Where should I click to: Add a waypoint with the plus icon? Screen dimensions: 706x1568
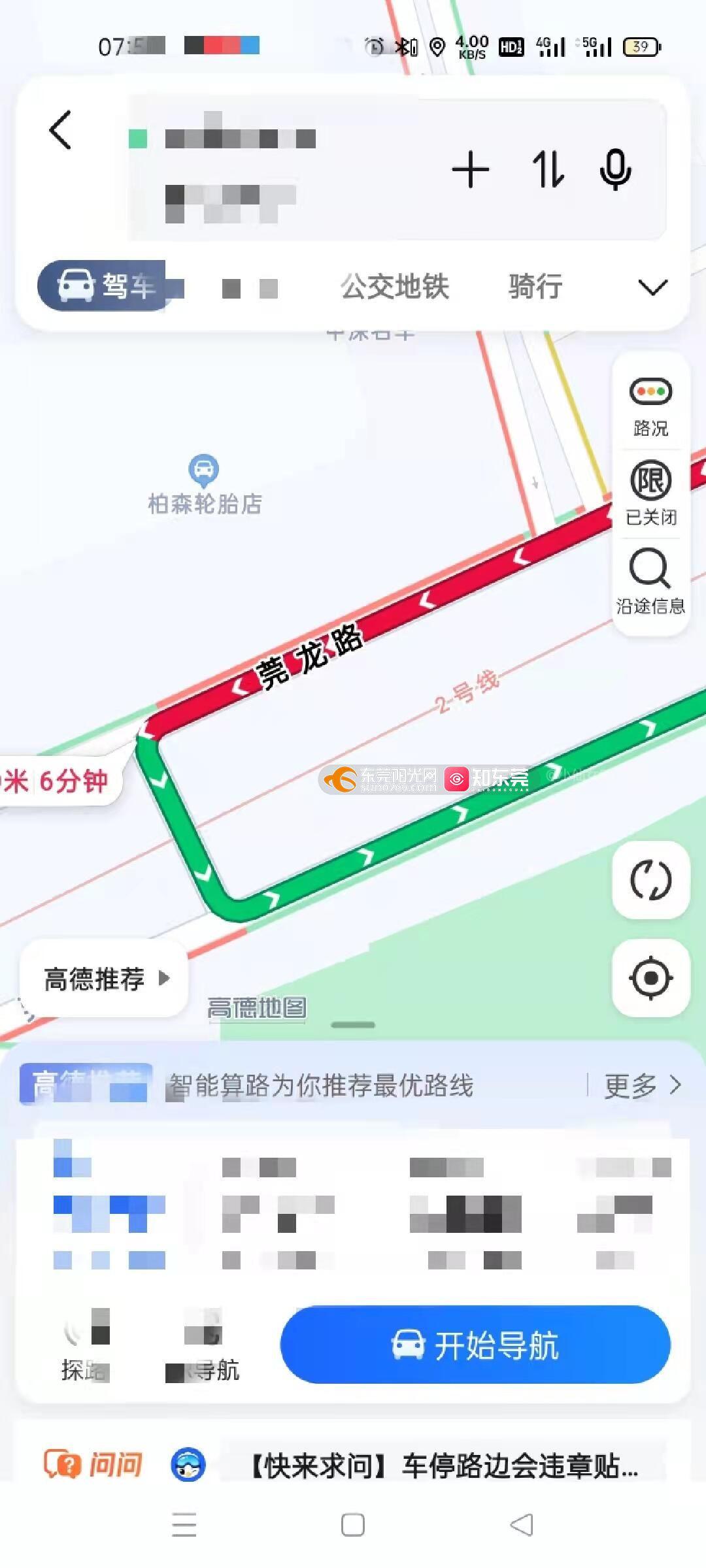point(470,170)
